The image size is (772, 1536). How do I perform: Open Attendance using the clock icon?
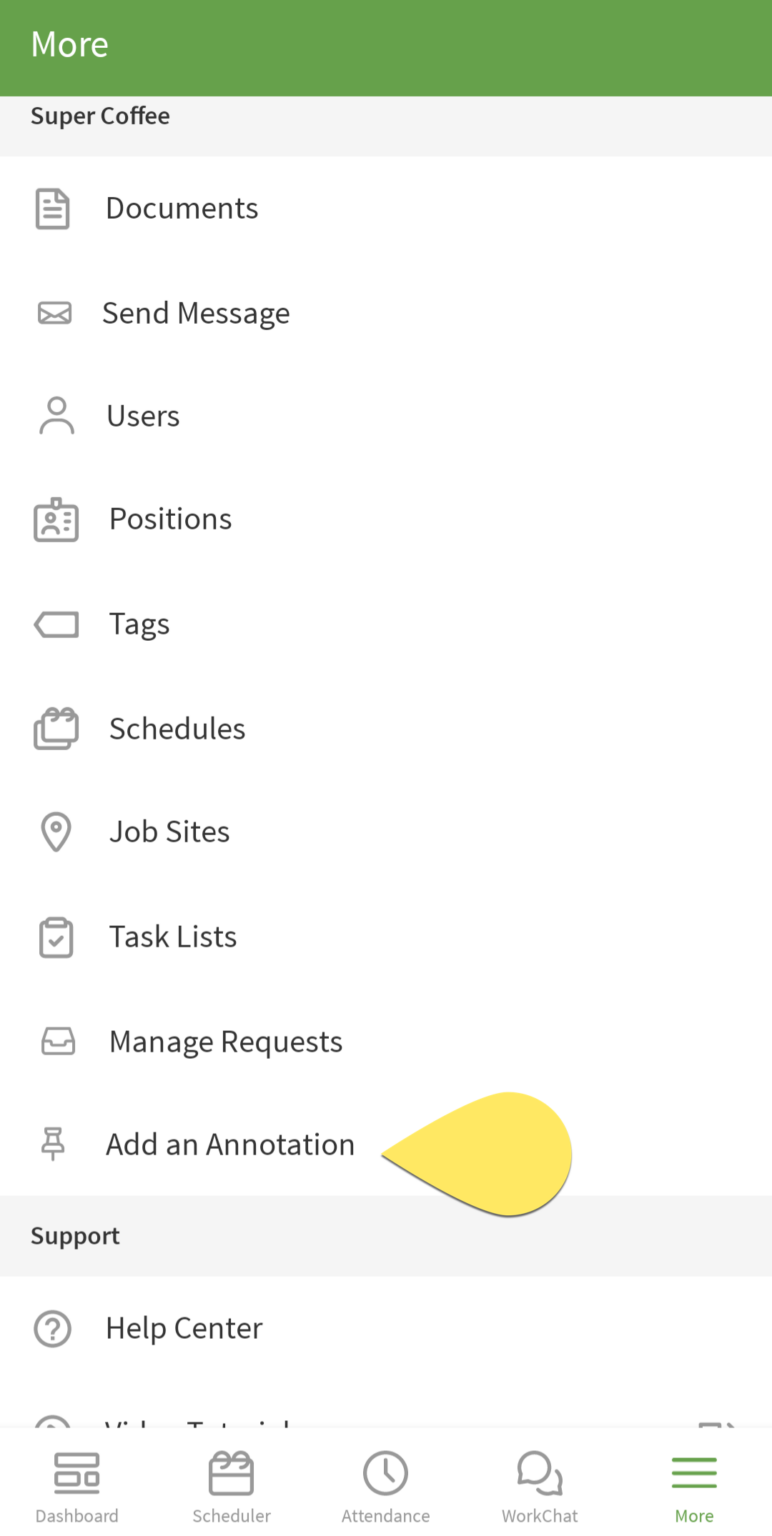tap(385, 1472)
